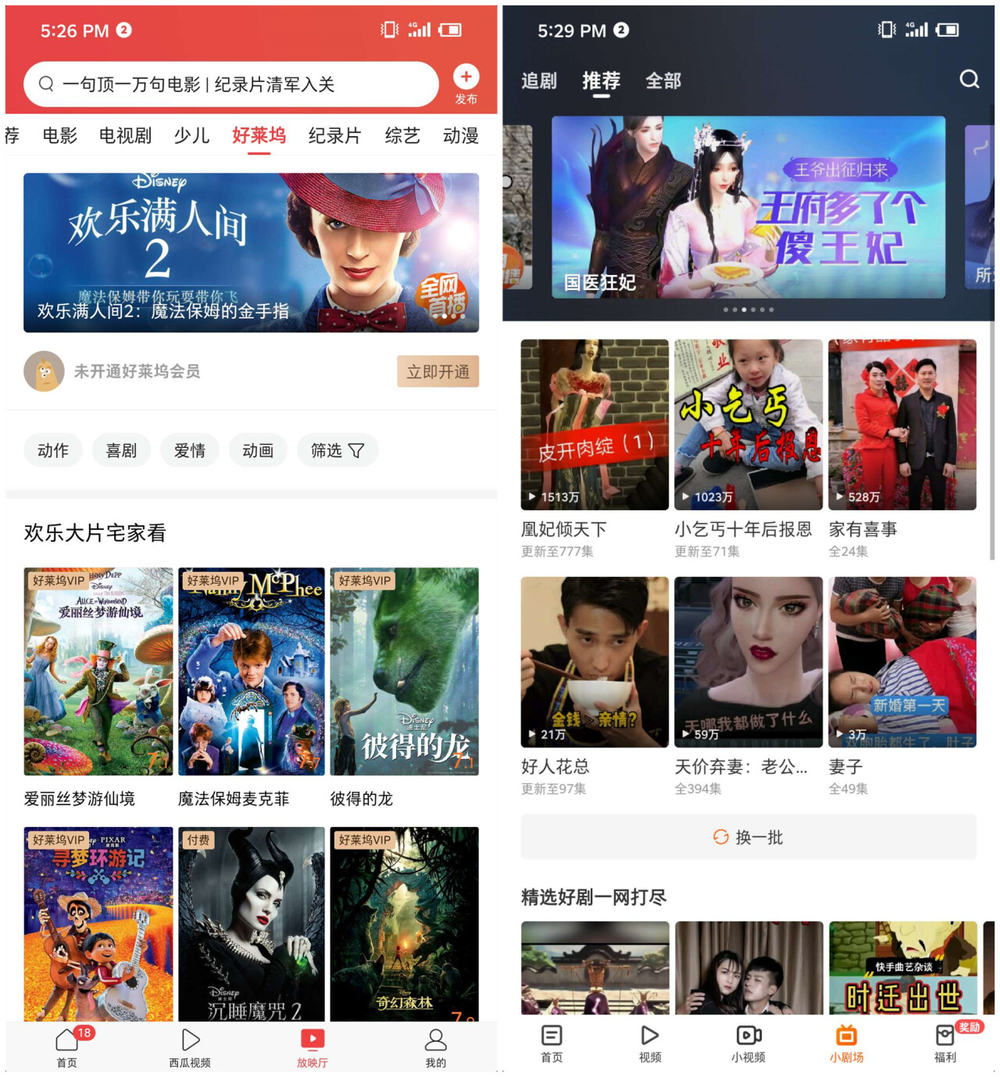The image size is (1000, 1077).
Task: Switch to the 追剧 top tab
Action: click(539, 81)
